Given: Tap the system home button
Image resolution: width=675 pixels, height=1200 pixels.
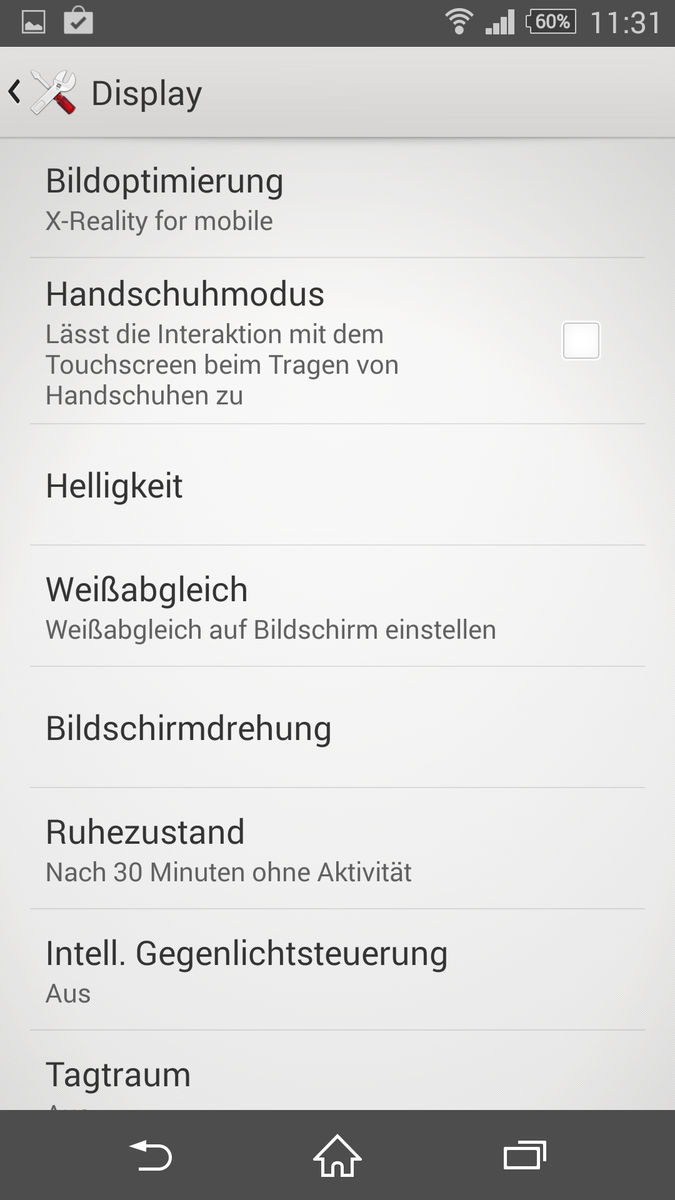Looking at the screenshot, I should 337,1157.
